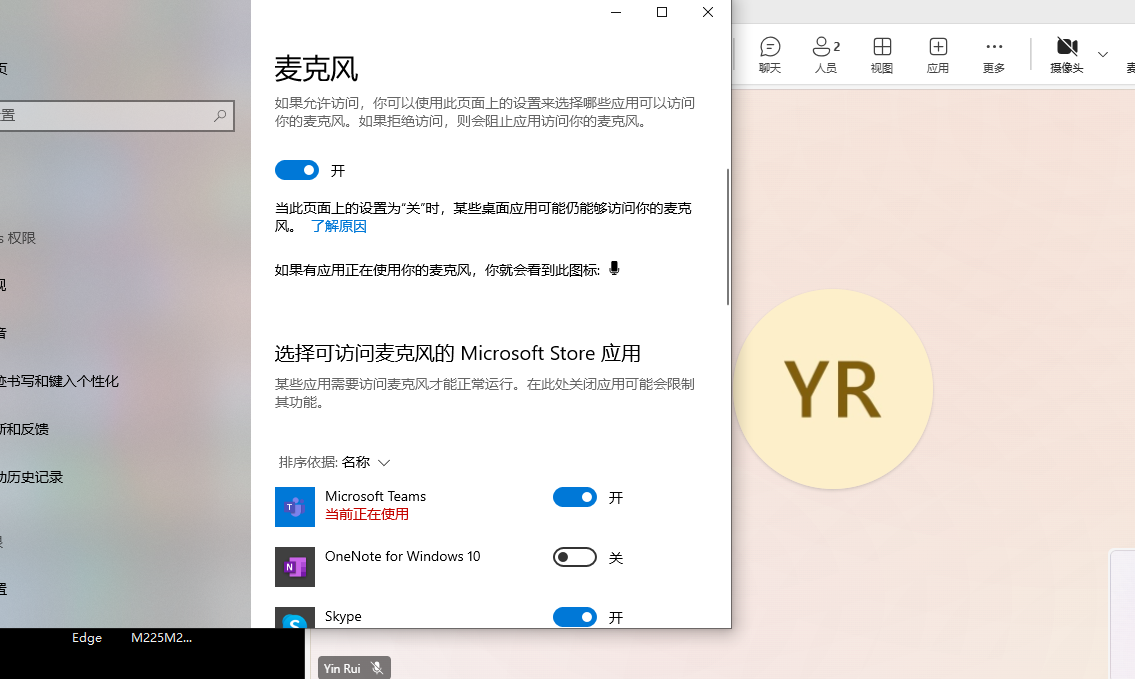1135x679 pixels.
Task: Open the 聊天 chat panel
Action: [x=769, y=55]
